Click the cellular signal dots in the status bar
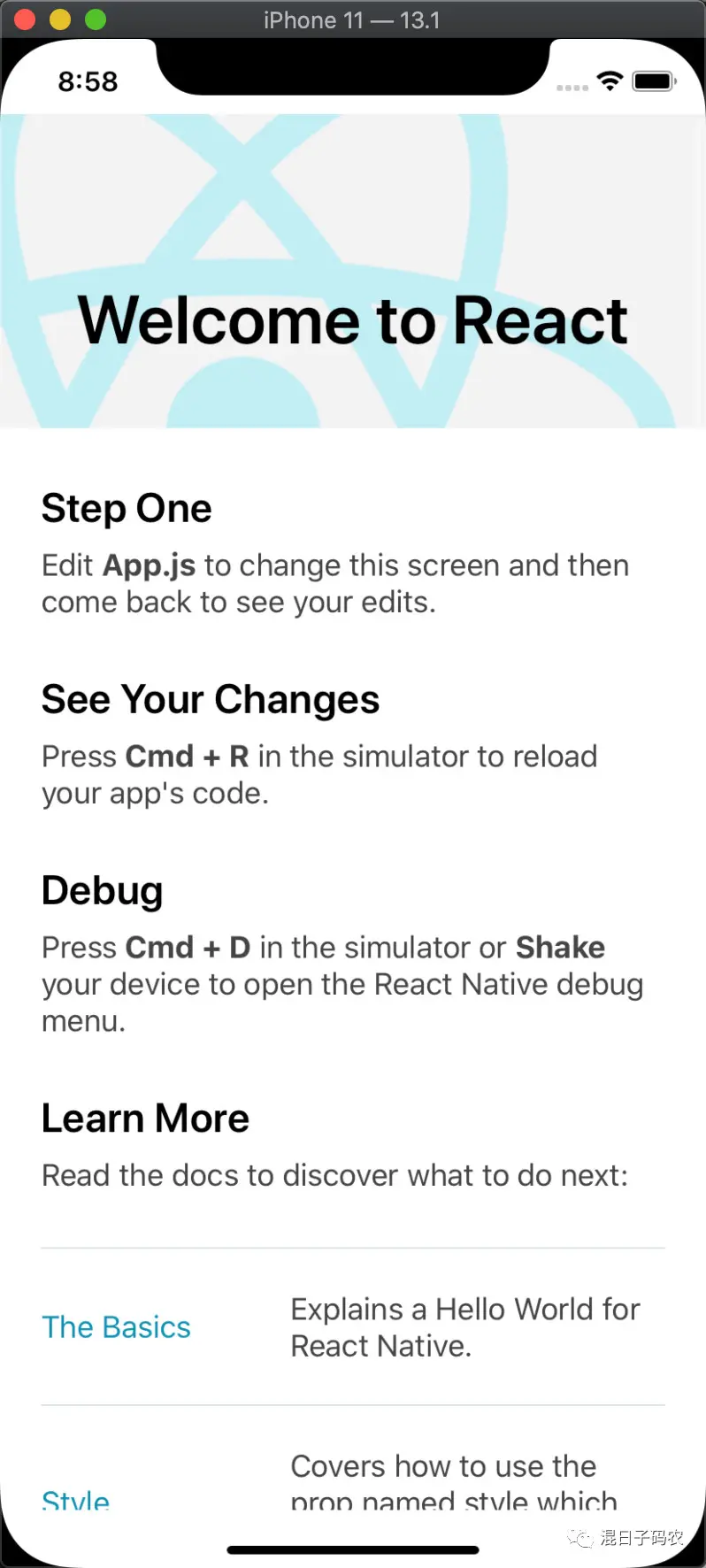 coord(572,88)
